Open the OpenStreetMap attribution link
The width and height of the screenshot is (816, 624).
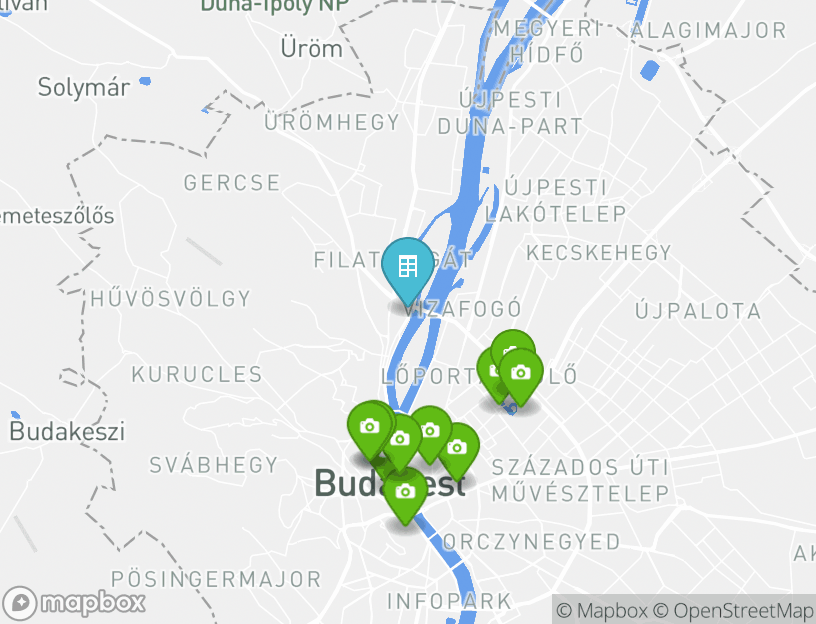(x=735, y=611)
